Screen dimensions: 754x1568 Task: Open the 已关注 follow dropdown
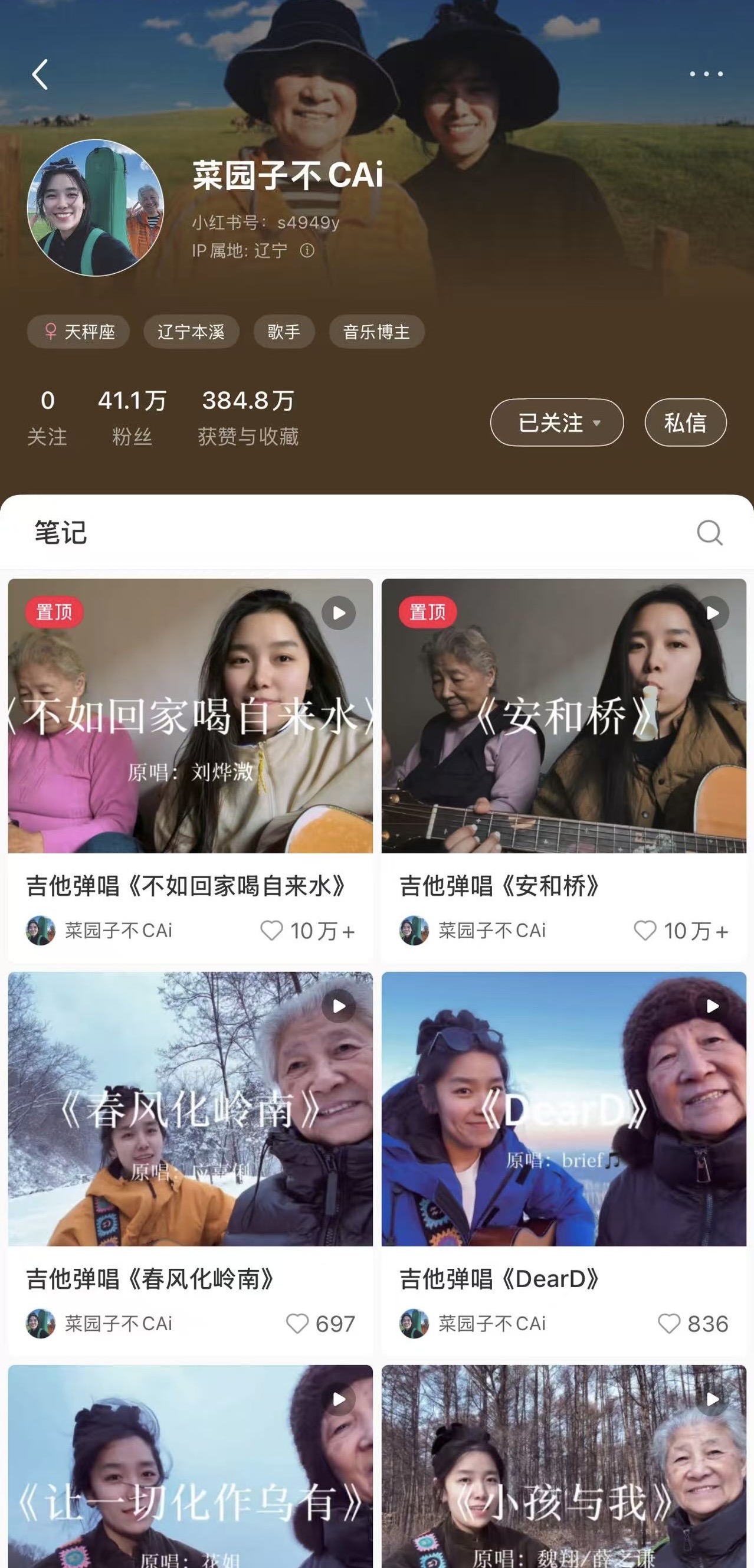[556, 423]
